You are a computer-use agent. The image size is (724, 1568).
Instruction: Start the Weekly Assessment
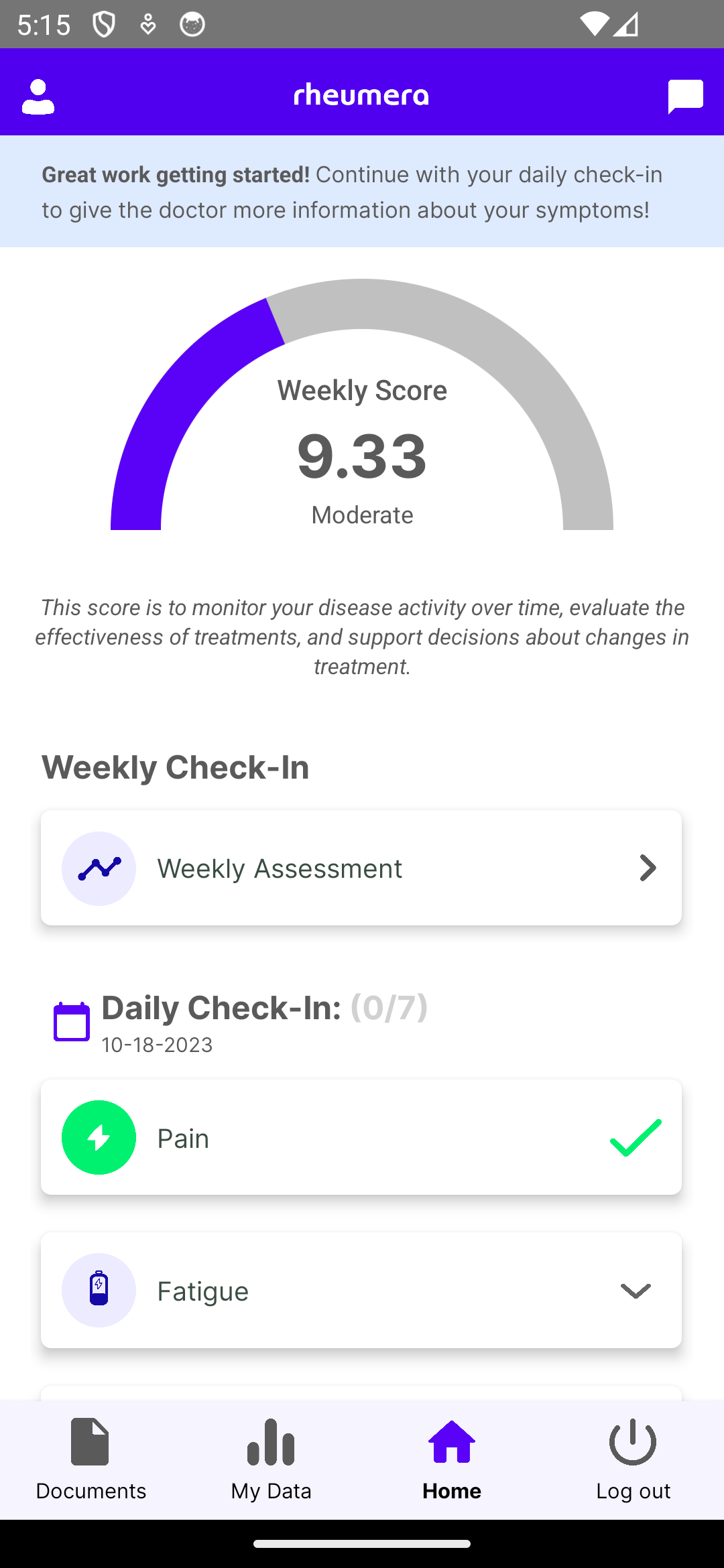[361, 868]
